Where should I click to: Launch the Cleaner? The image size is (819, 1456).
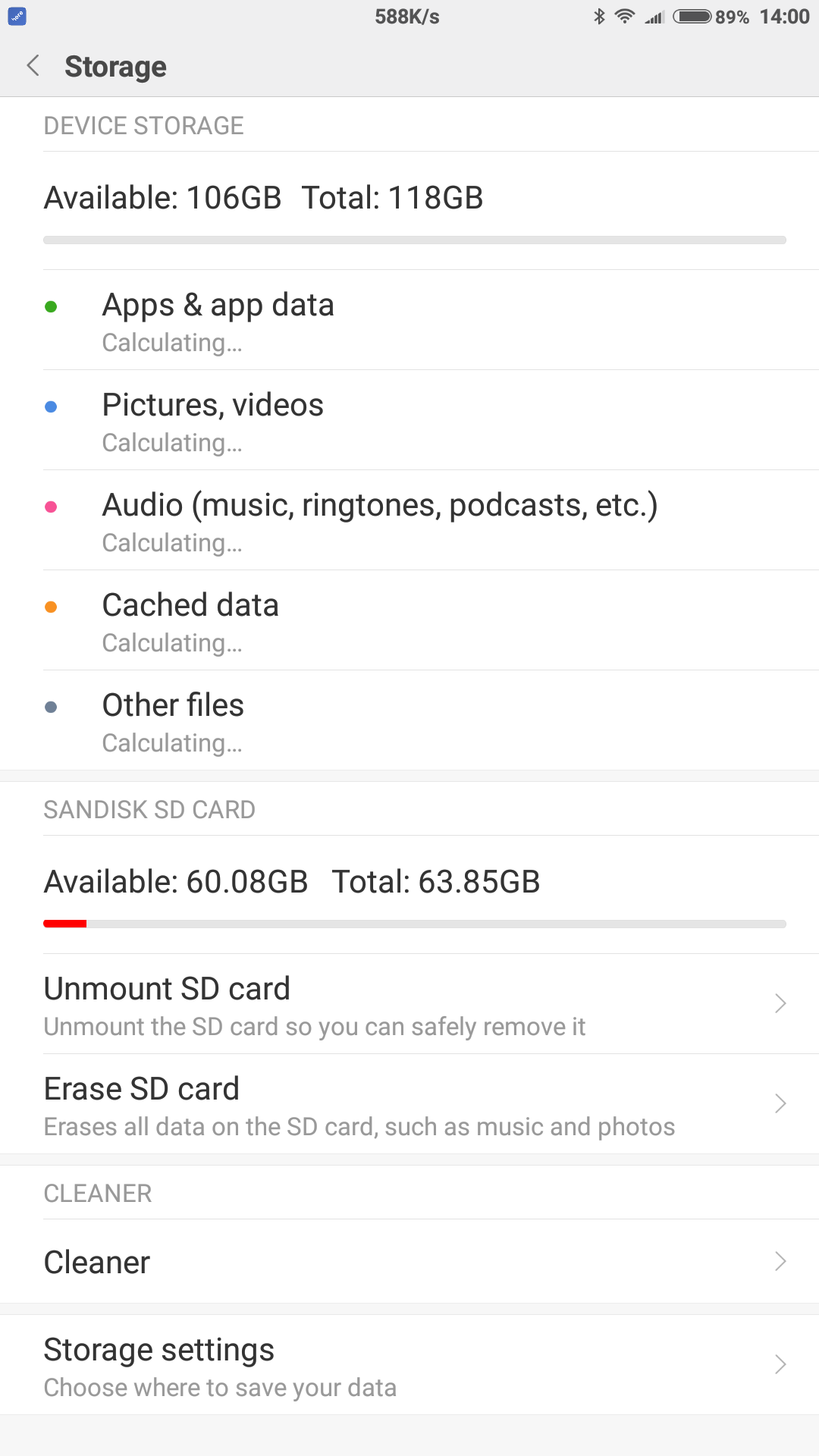click(x=409, y=1262)
